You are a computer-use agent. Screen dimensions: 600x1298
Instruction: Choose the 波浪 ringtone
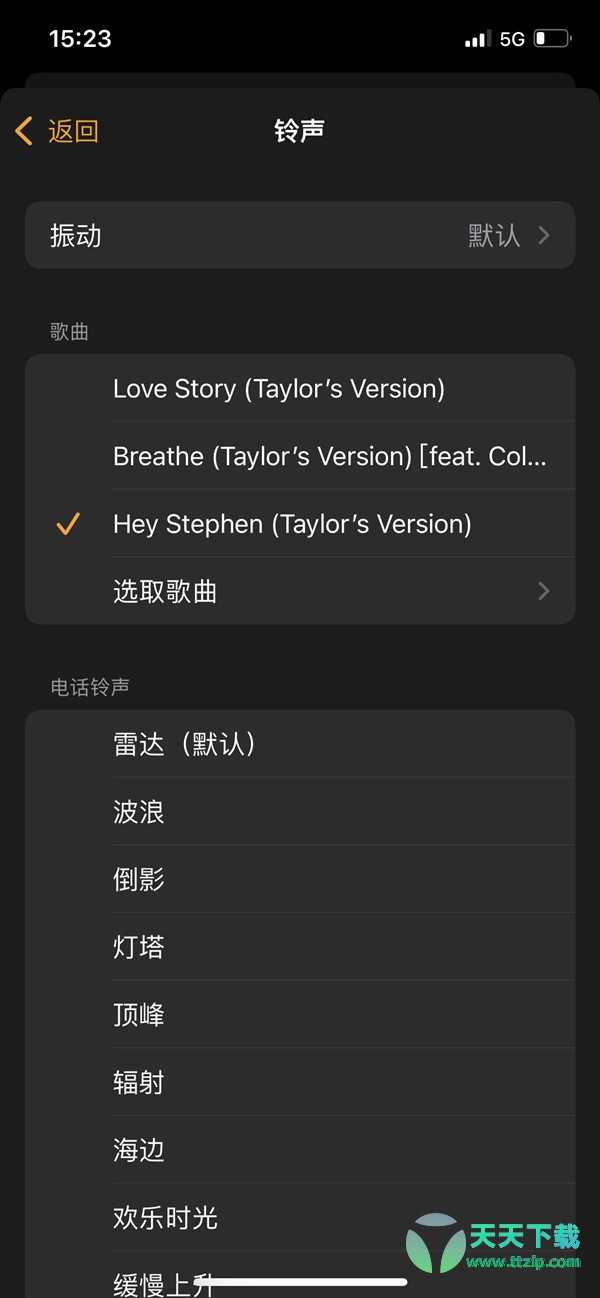(x=300, y=812)
